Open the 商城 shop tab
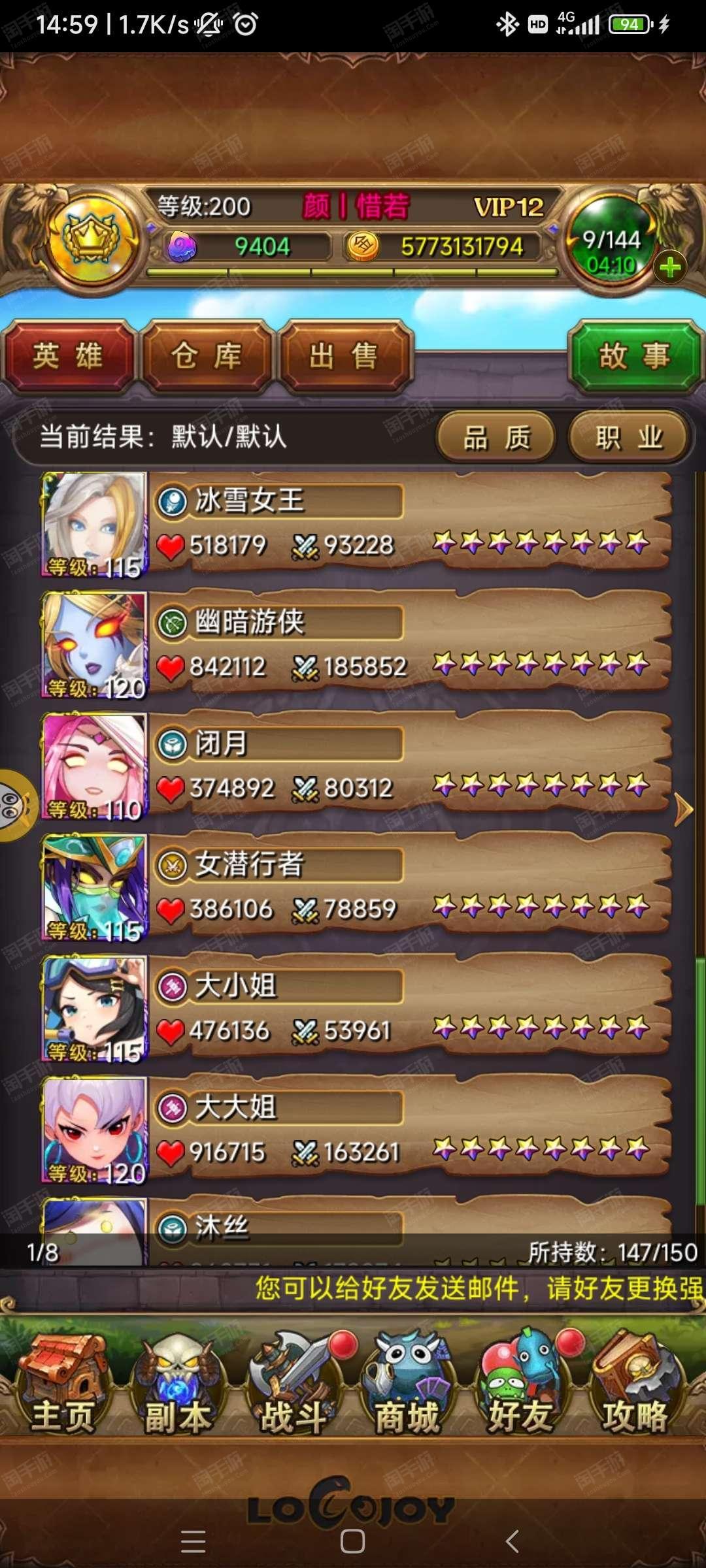Screen dimensions: 706x1568 coord(407,1380)
